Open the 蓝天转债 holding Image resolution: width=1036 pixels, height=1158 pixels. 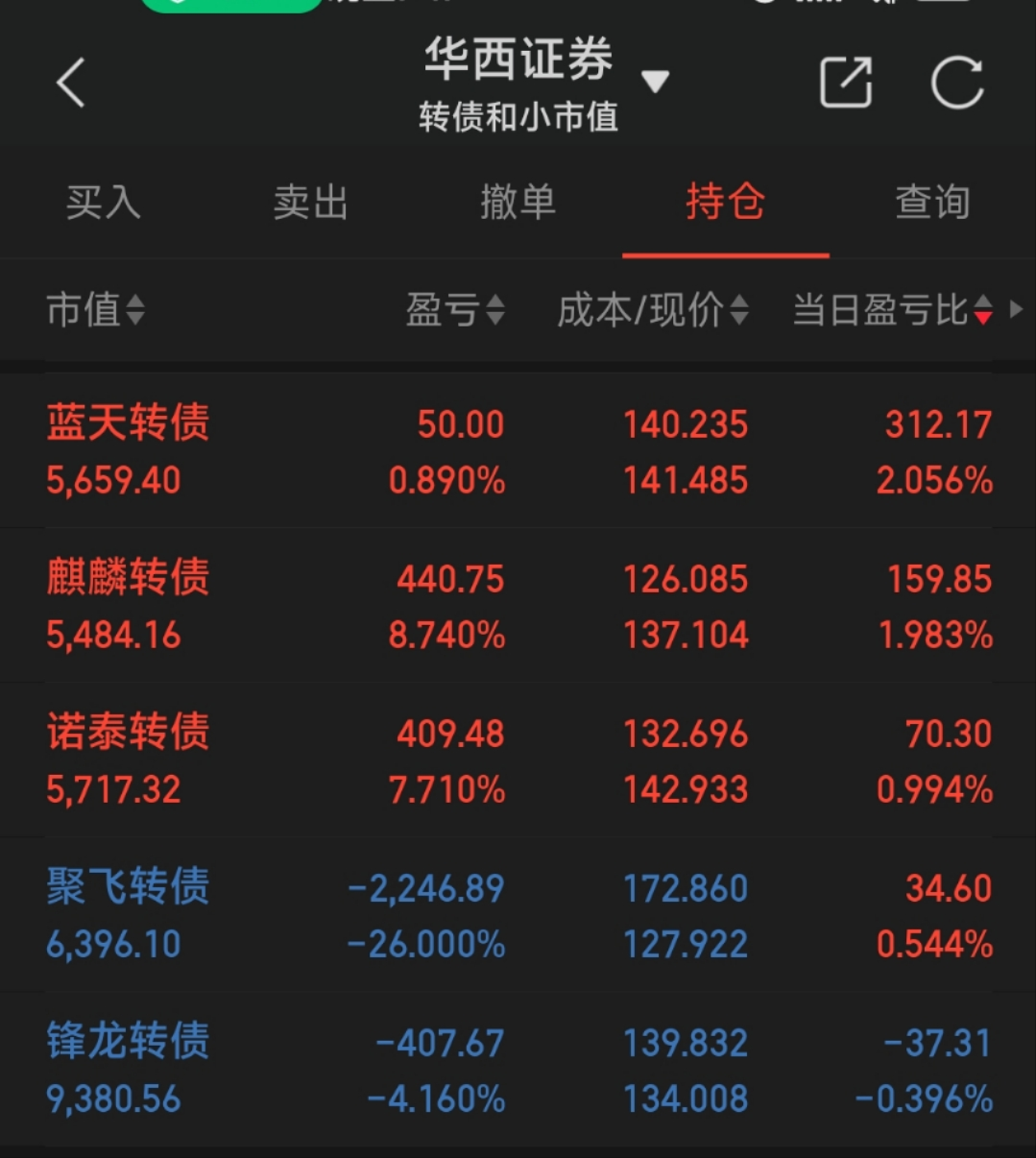tap(518, 451)
